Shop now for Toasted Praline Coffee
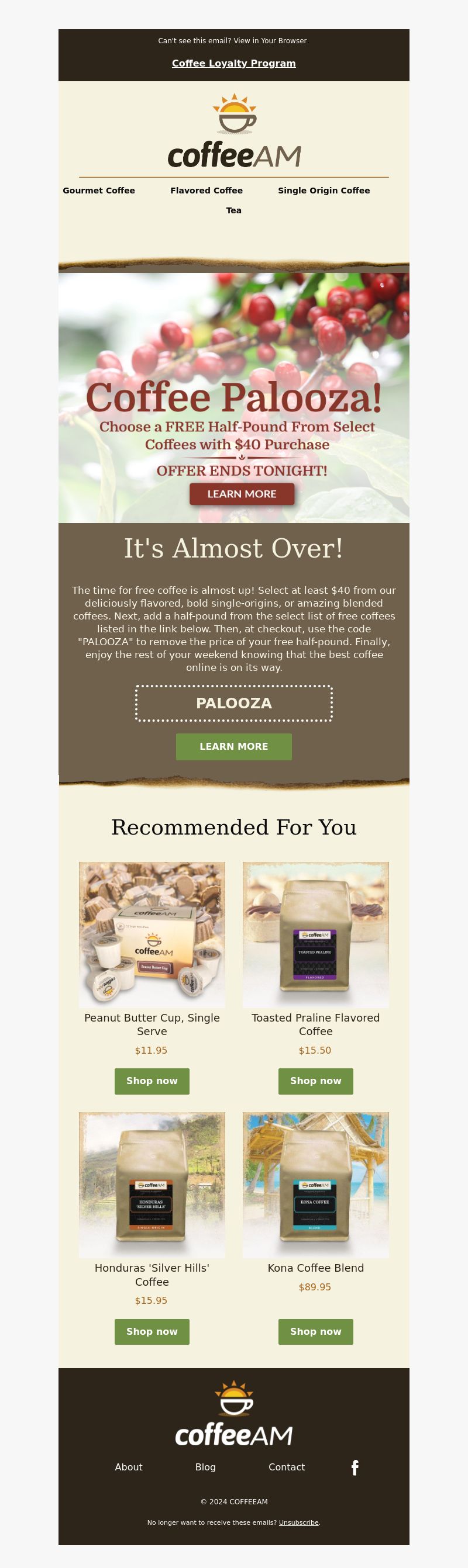The width and height of the screenshot is (468, 1568). click(x=315, y=1081)
